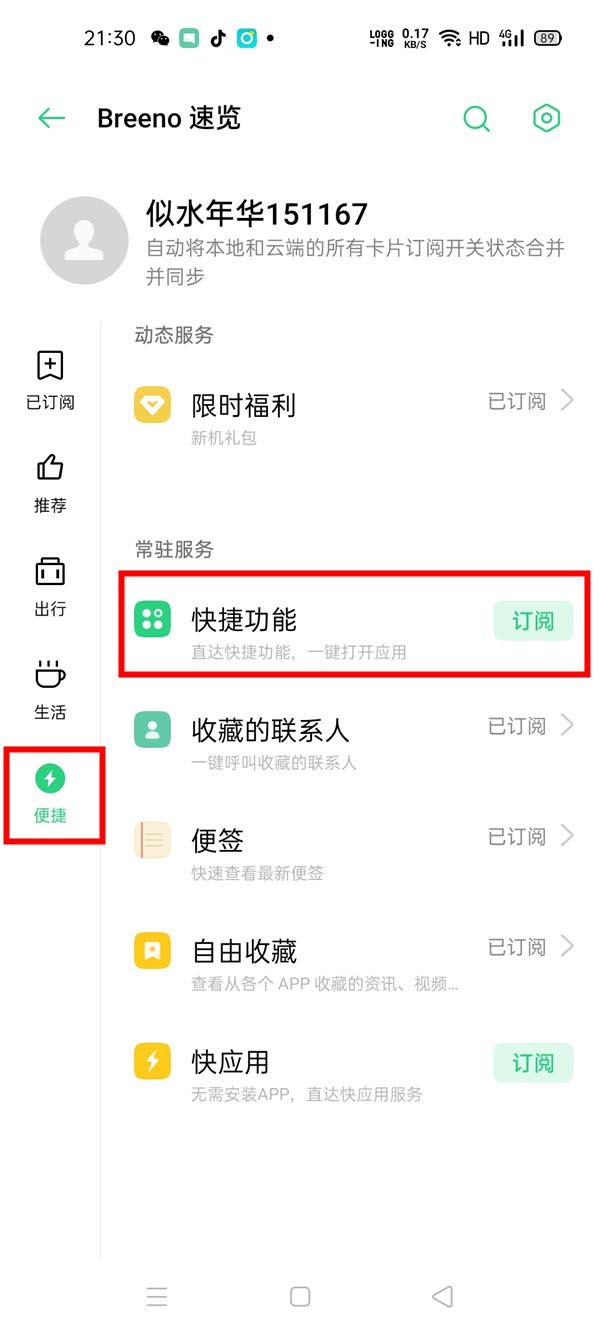Viewport: 600px width, 1333px height.
Task: Open search in Breeno 速览
Action: 477,119
